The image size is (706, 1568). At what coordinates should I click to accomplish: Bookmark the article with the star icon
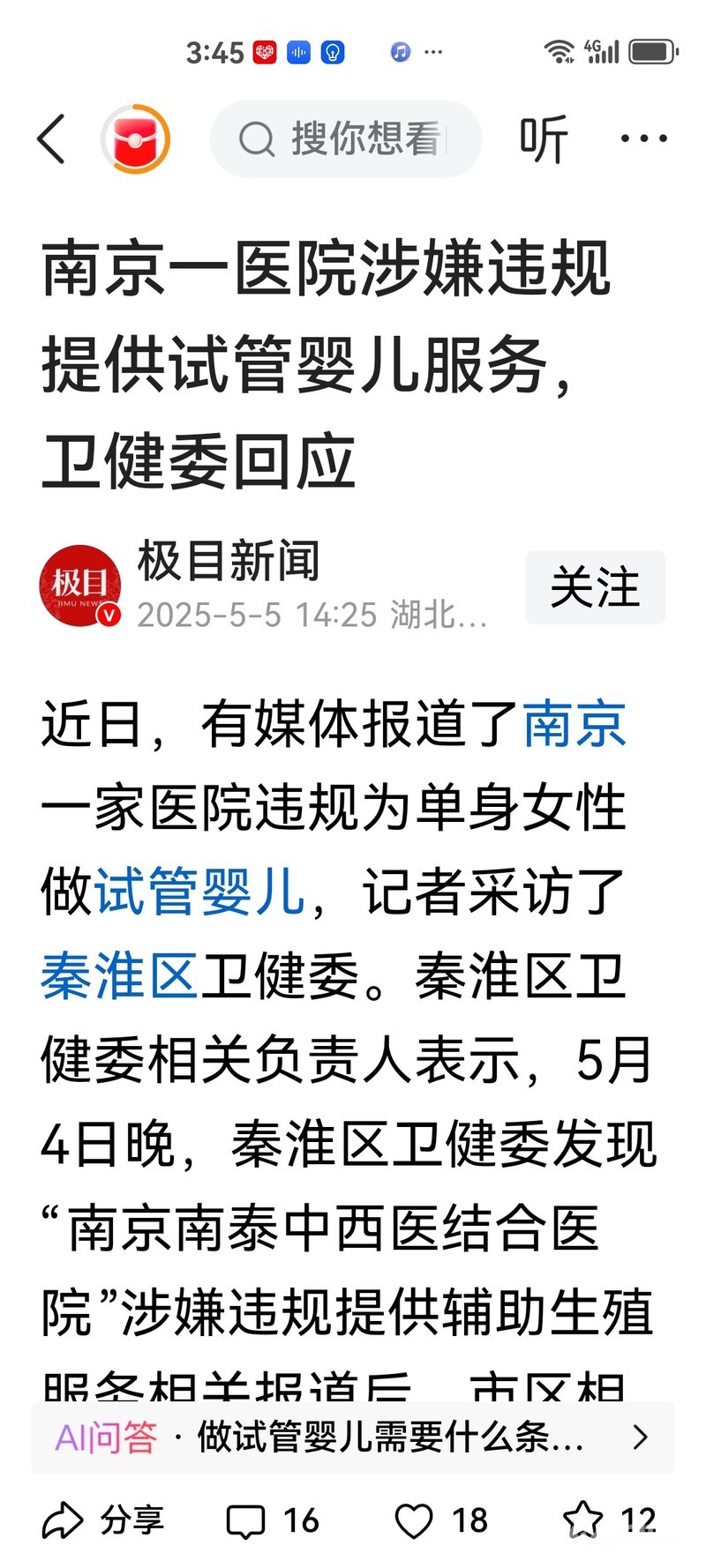(x=610, y=1520)
